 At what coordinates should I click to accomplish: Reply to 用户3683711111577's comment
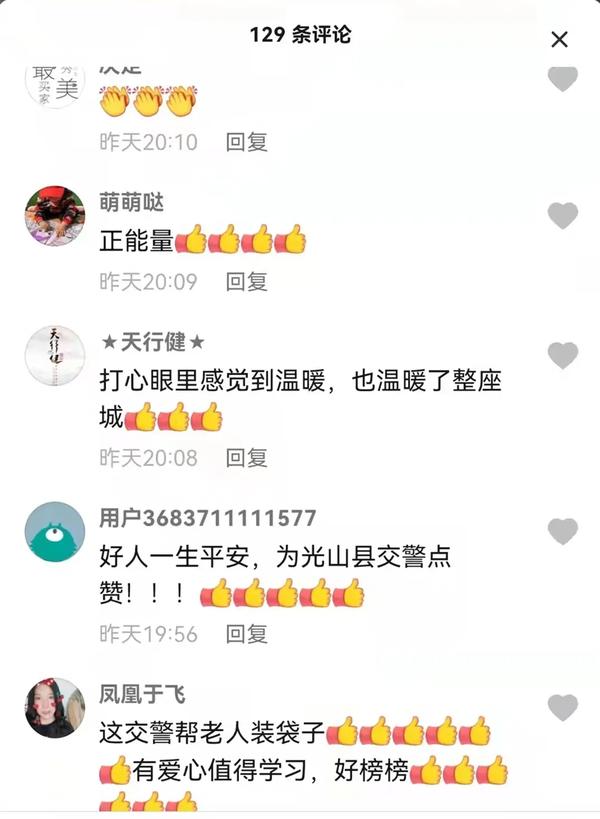pos(246,634)
